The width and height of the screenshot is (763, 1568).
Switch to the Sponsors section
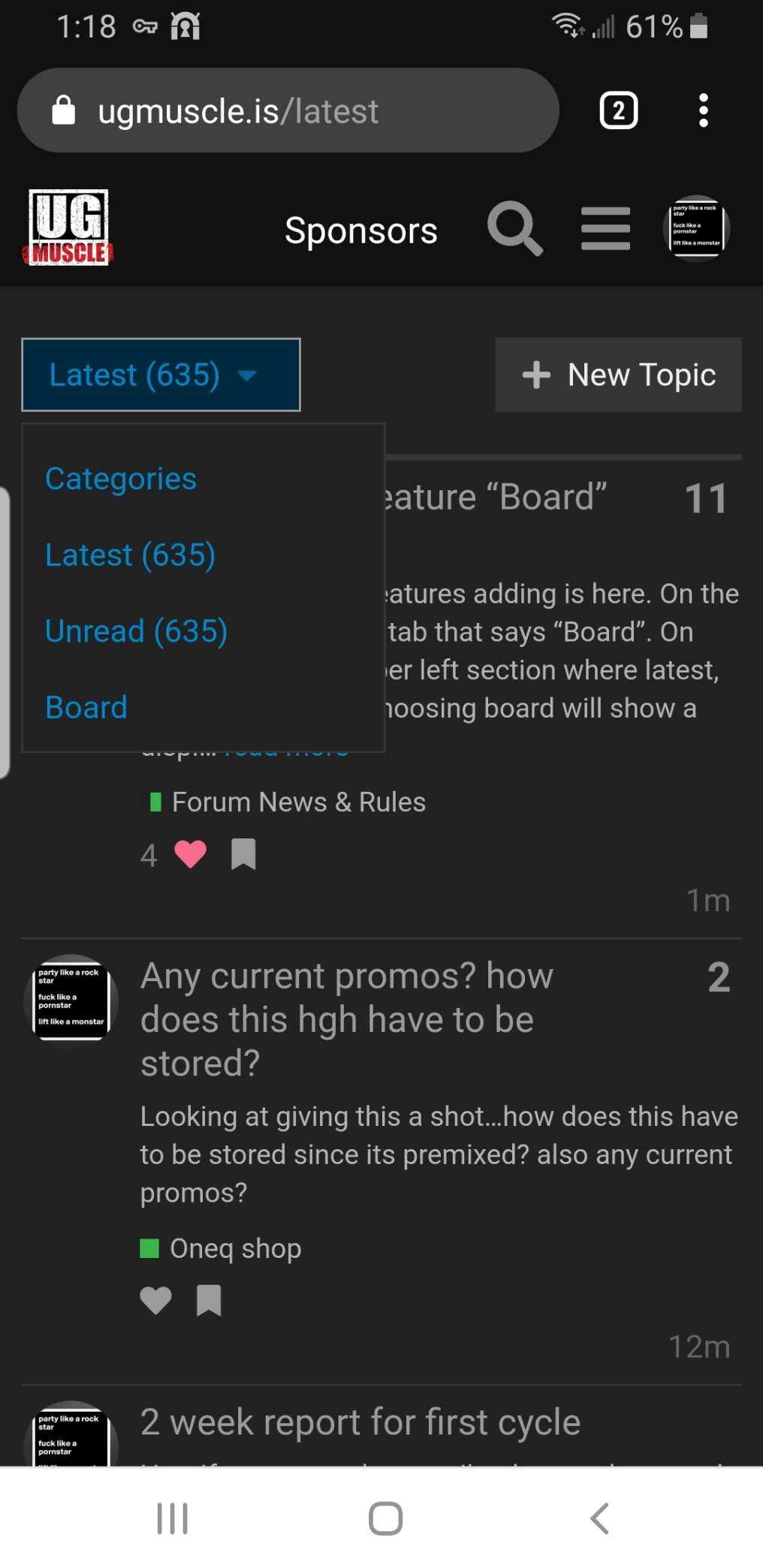pos(360,230)
